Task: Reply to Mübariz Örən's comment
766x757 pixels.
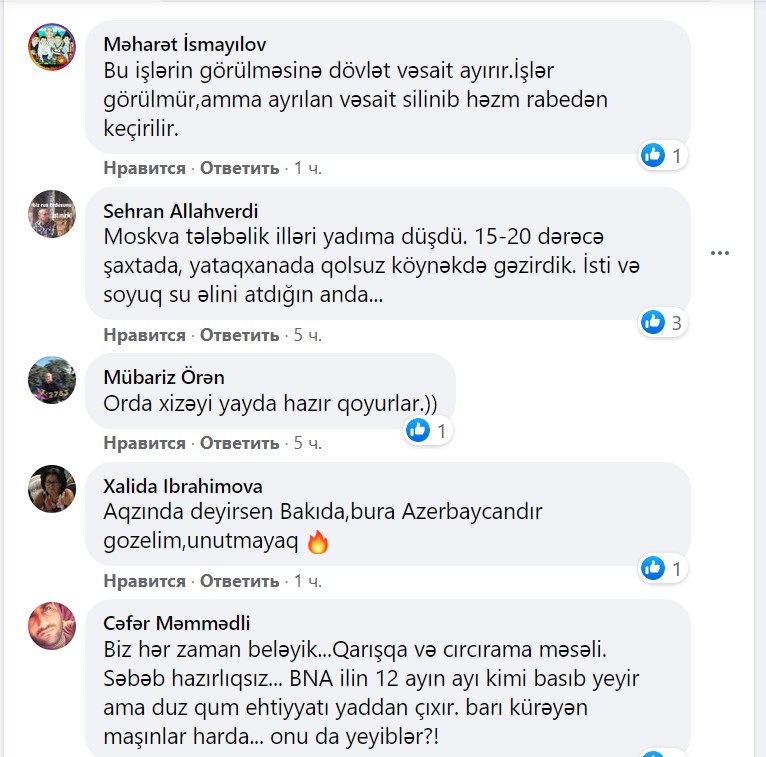Action: click(239, 443)
